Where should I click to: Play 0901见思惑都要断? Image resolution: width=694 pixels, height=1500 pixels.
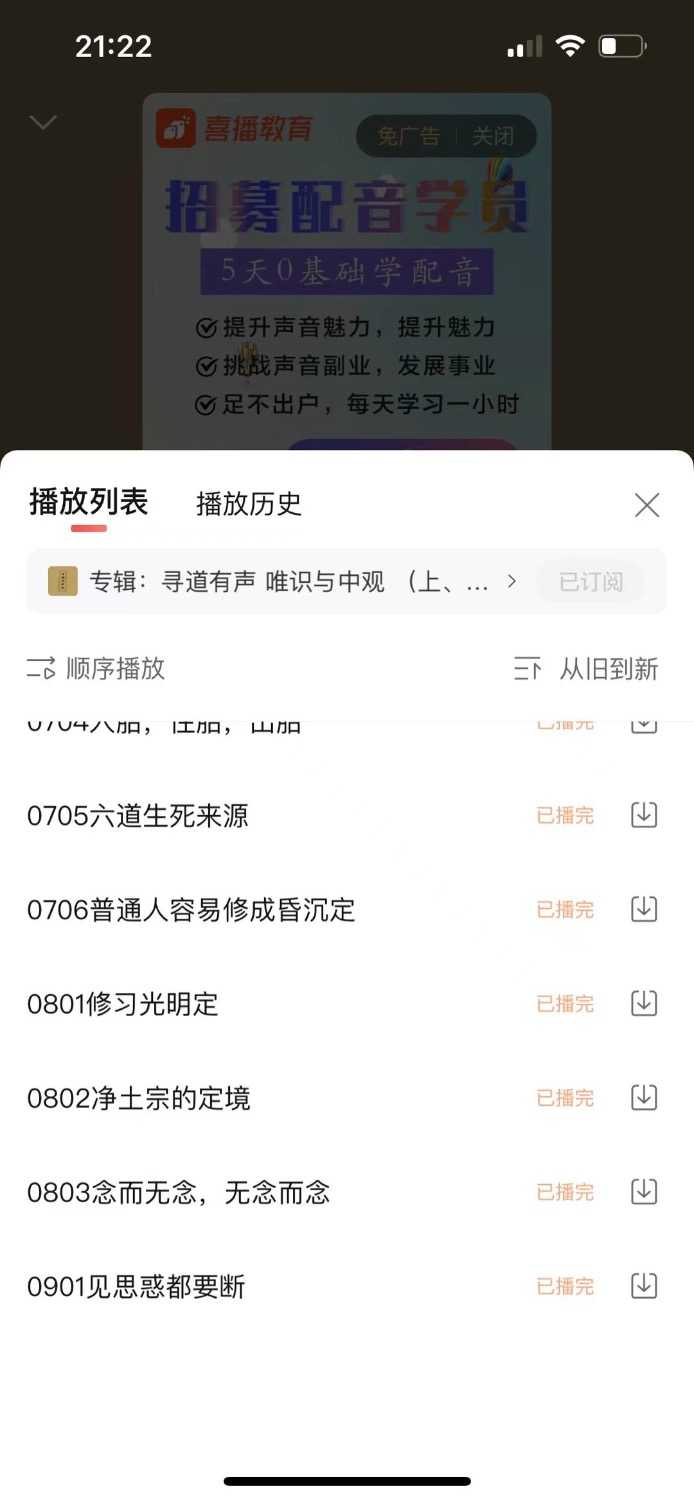click(136, 1287)
